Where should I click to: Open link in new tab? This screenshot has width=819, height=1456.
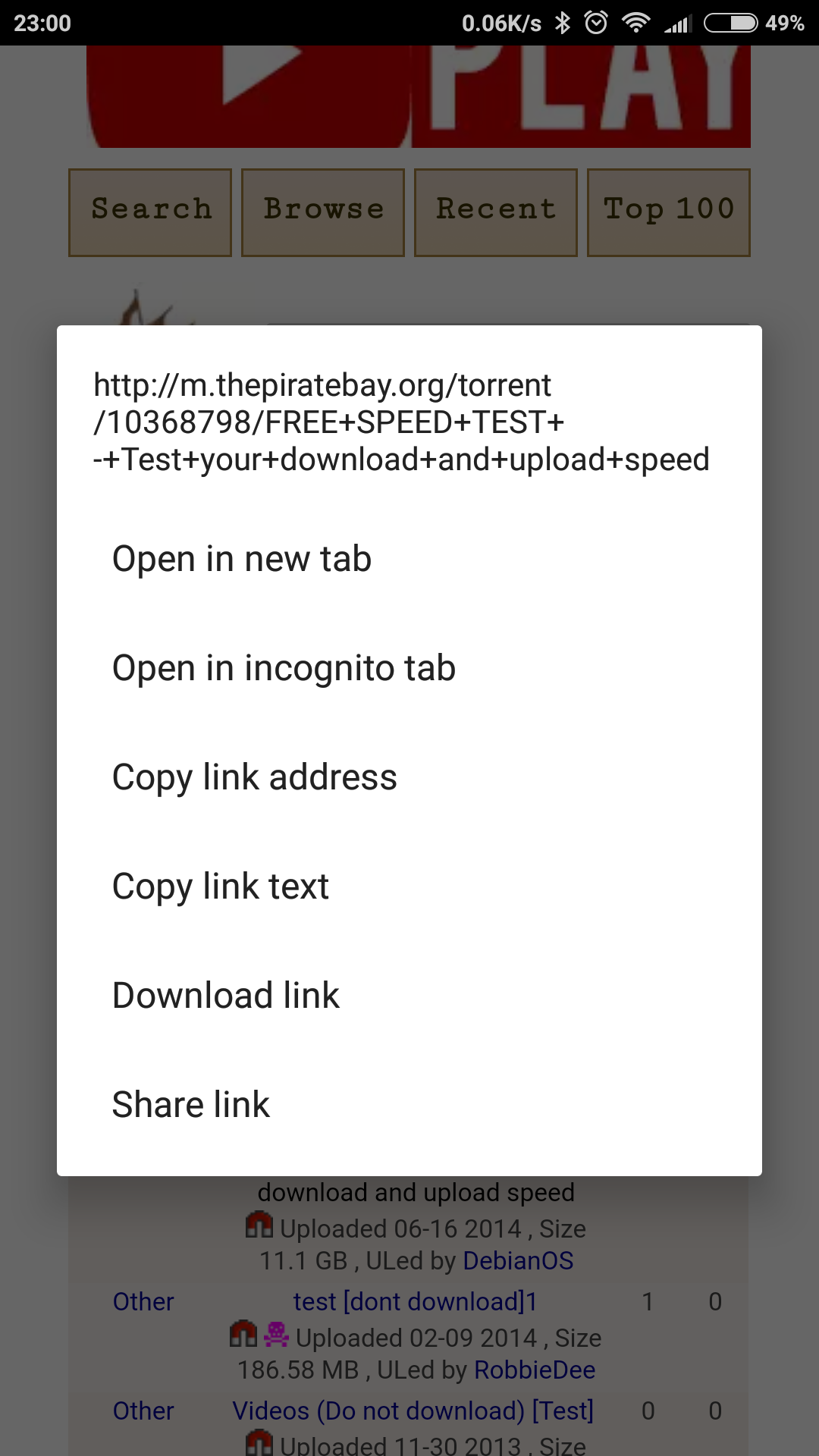242,559
